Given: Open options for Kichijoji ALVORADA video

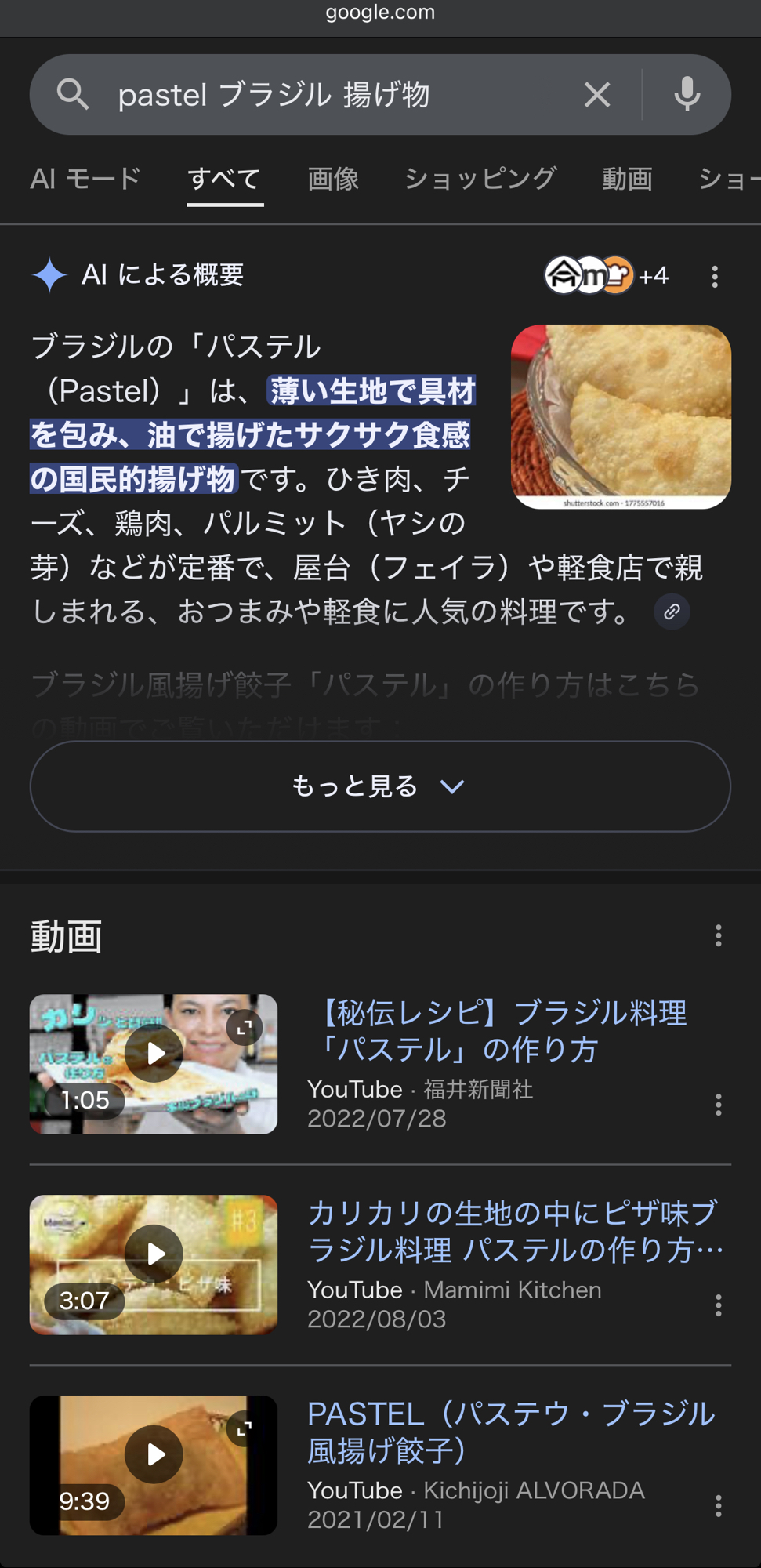Looking at the screenshot, I should 718,1506.
